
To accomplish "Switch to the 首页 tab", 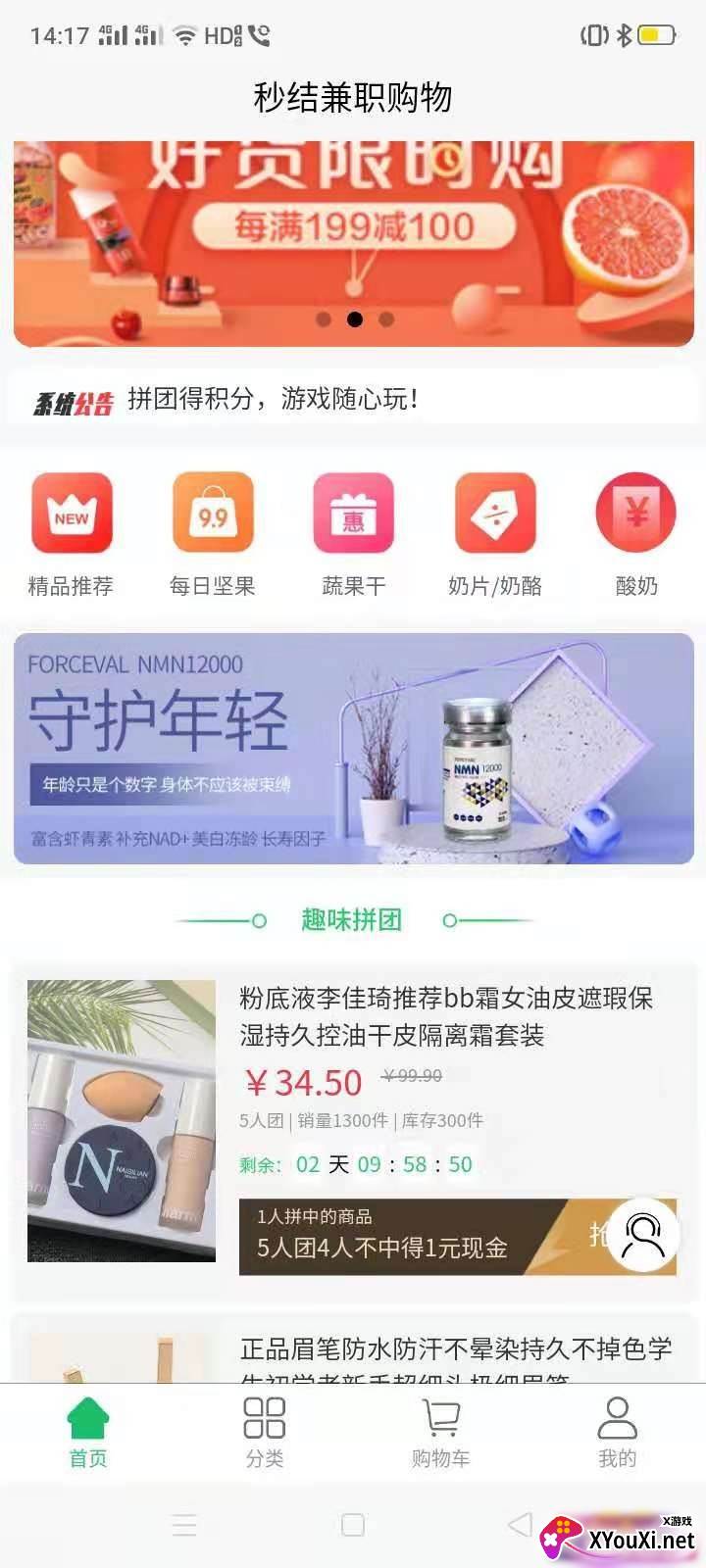I will point(88,1433).
